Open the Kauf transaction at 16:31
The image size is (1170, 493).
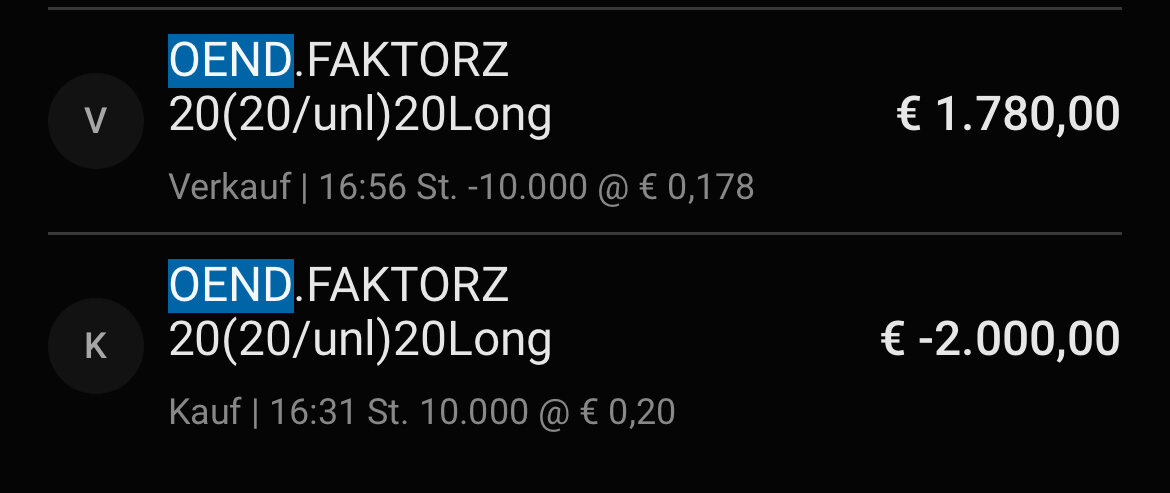(585, 345)
